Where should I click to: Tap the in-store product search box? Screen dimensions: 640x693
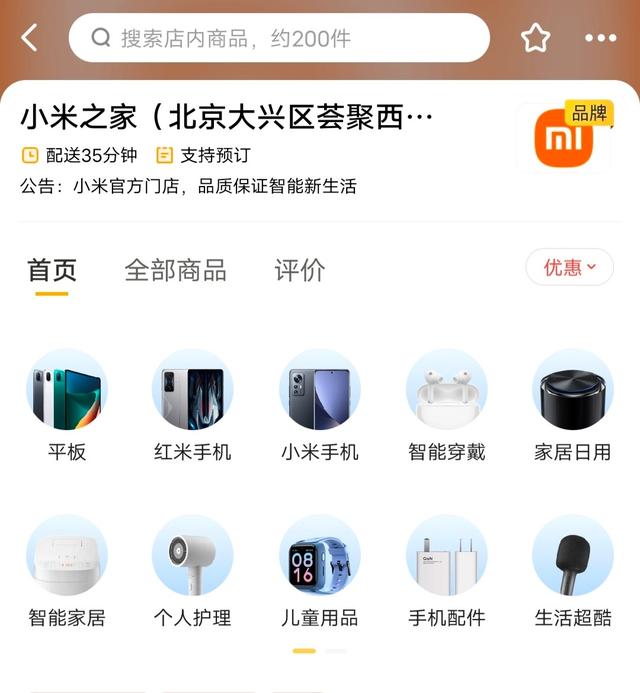pyautogui.click(x=279, y=39)
